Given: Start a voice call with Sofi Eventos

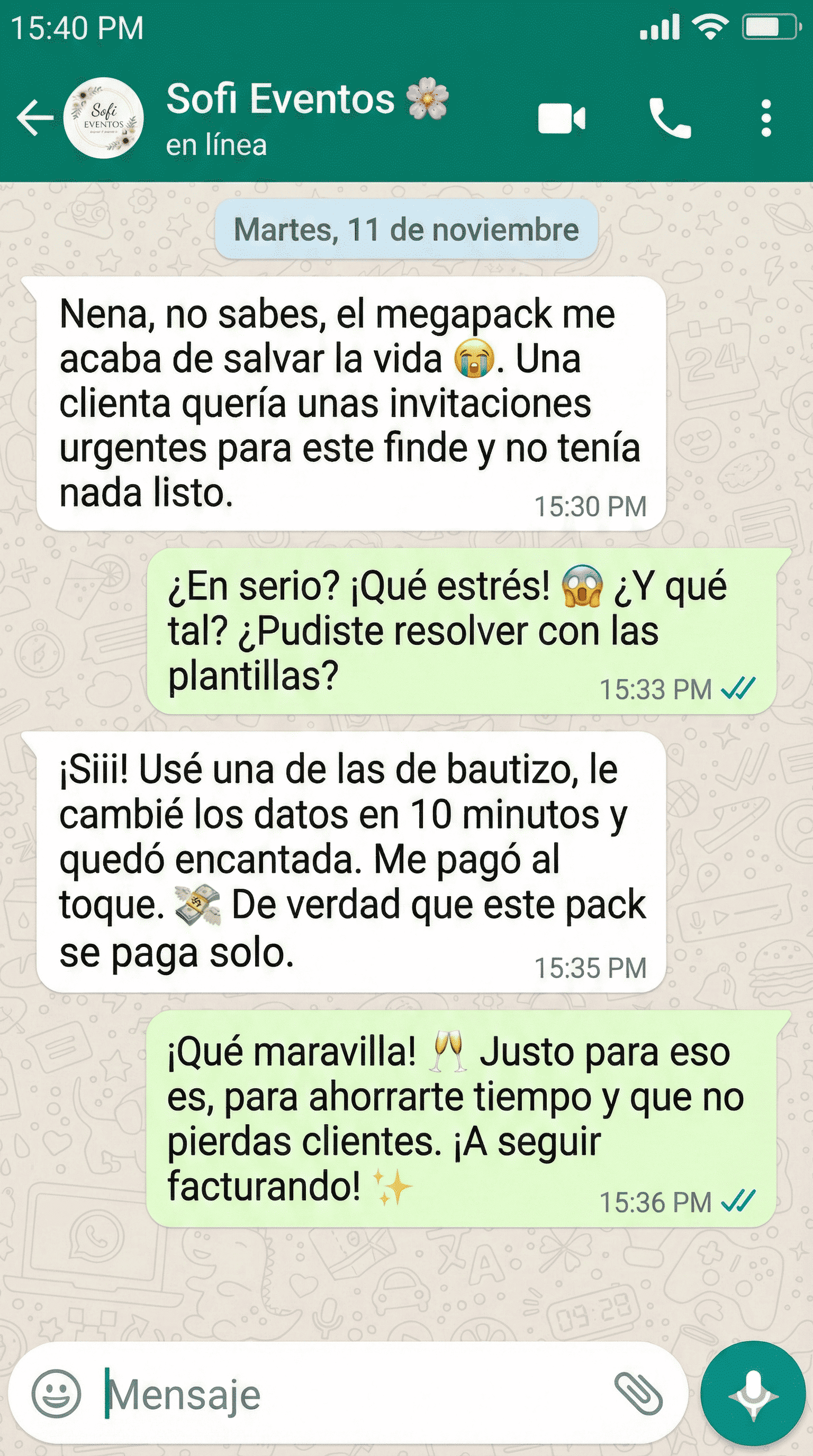Looking at the screenshot, I should 670,119.
